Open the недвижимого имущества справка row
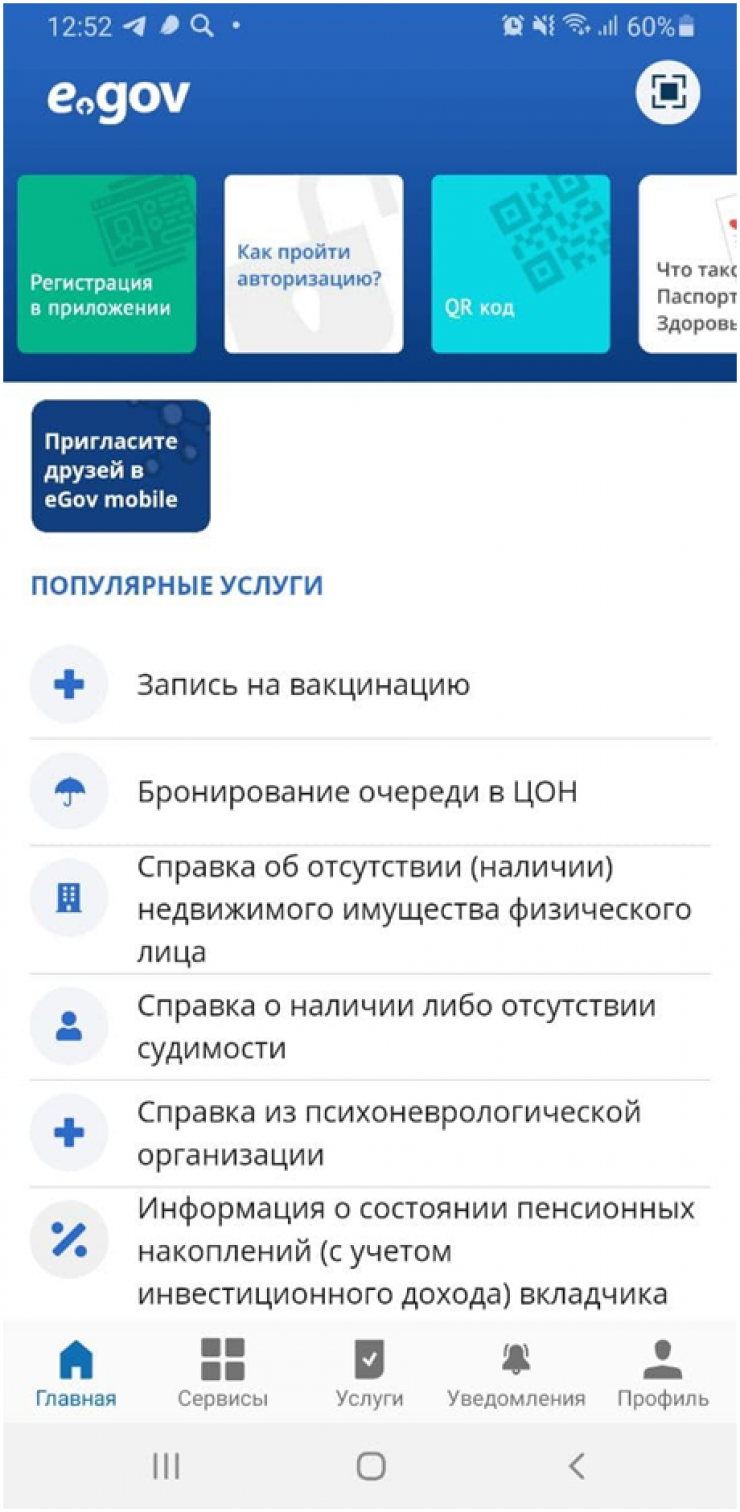The width and height of the screenshot is (740, 1512). click(370, 909)
